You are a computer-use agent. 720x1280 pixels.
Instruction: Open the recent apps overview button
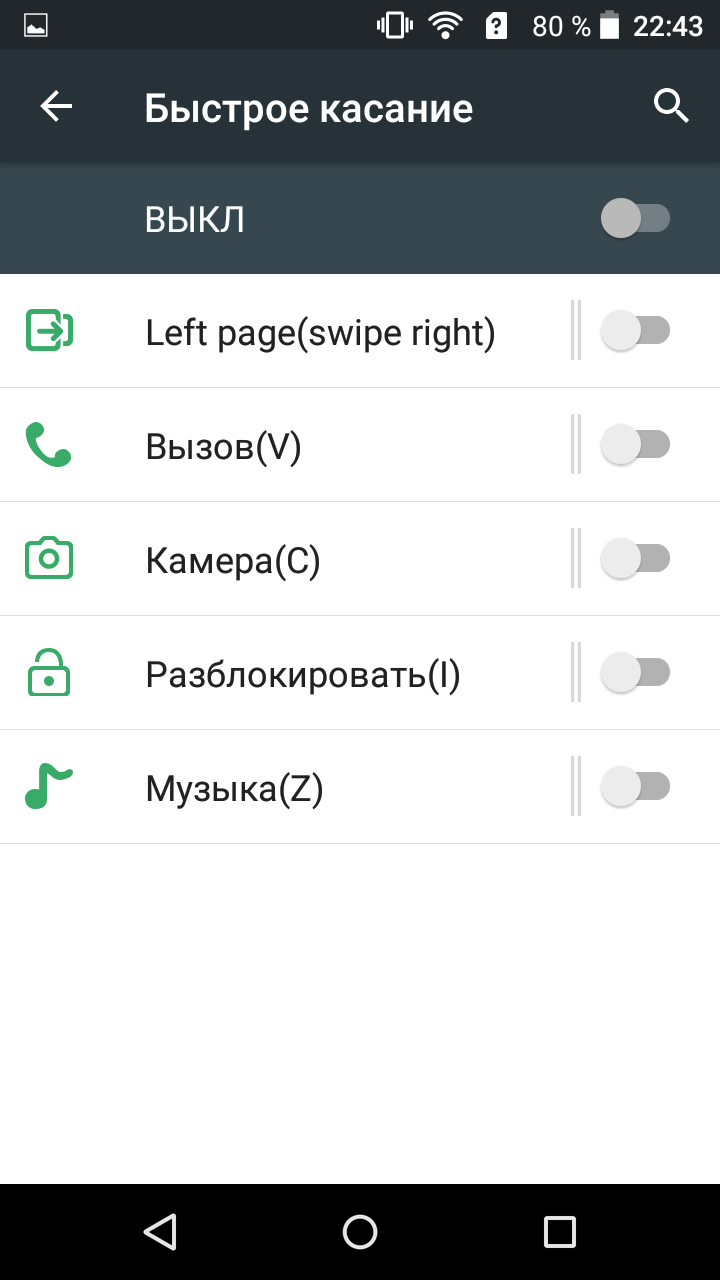[559, 1231]
